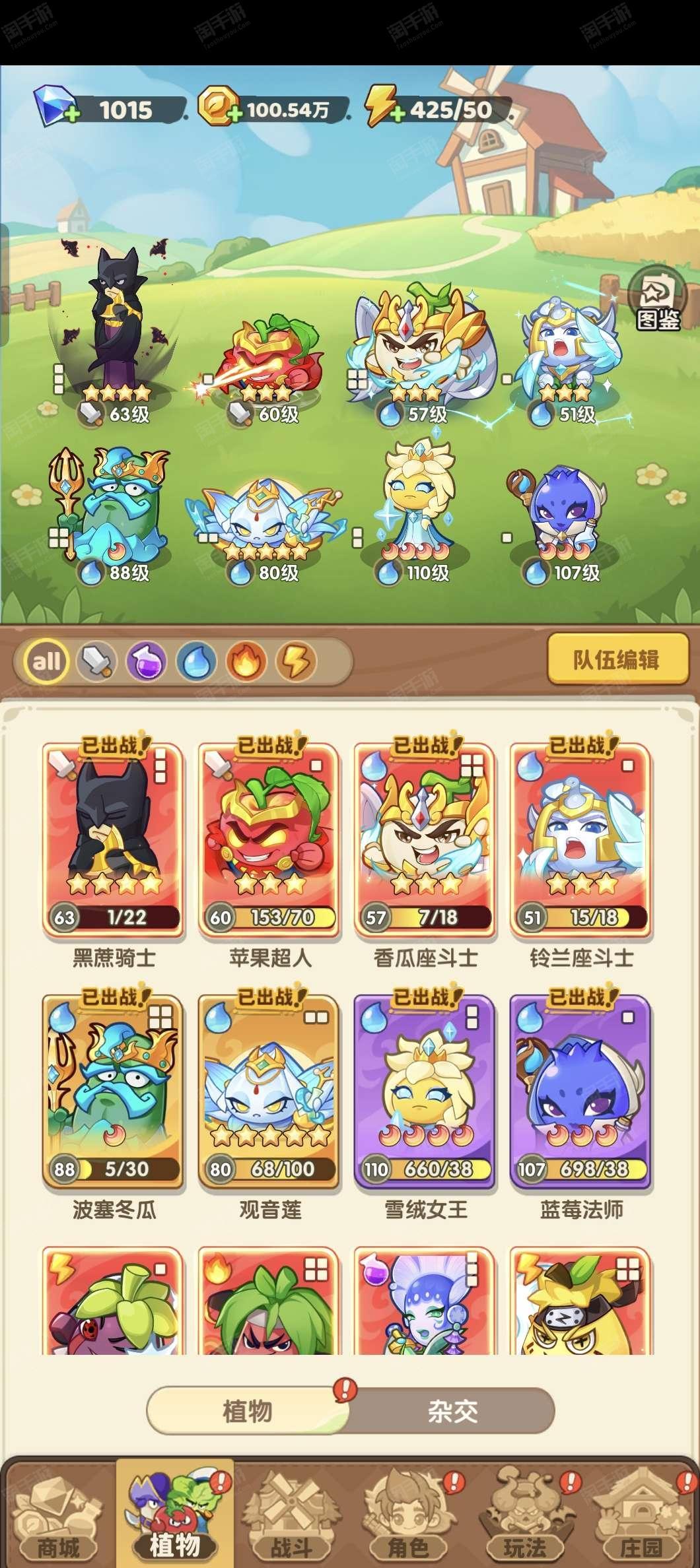700x1568 pixels.
Task: Open the 图鉴 encyclopedia icon
Action: coord(658,299)
